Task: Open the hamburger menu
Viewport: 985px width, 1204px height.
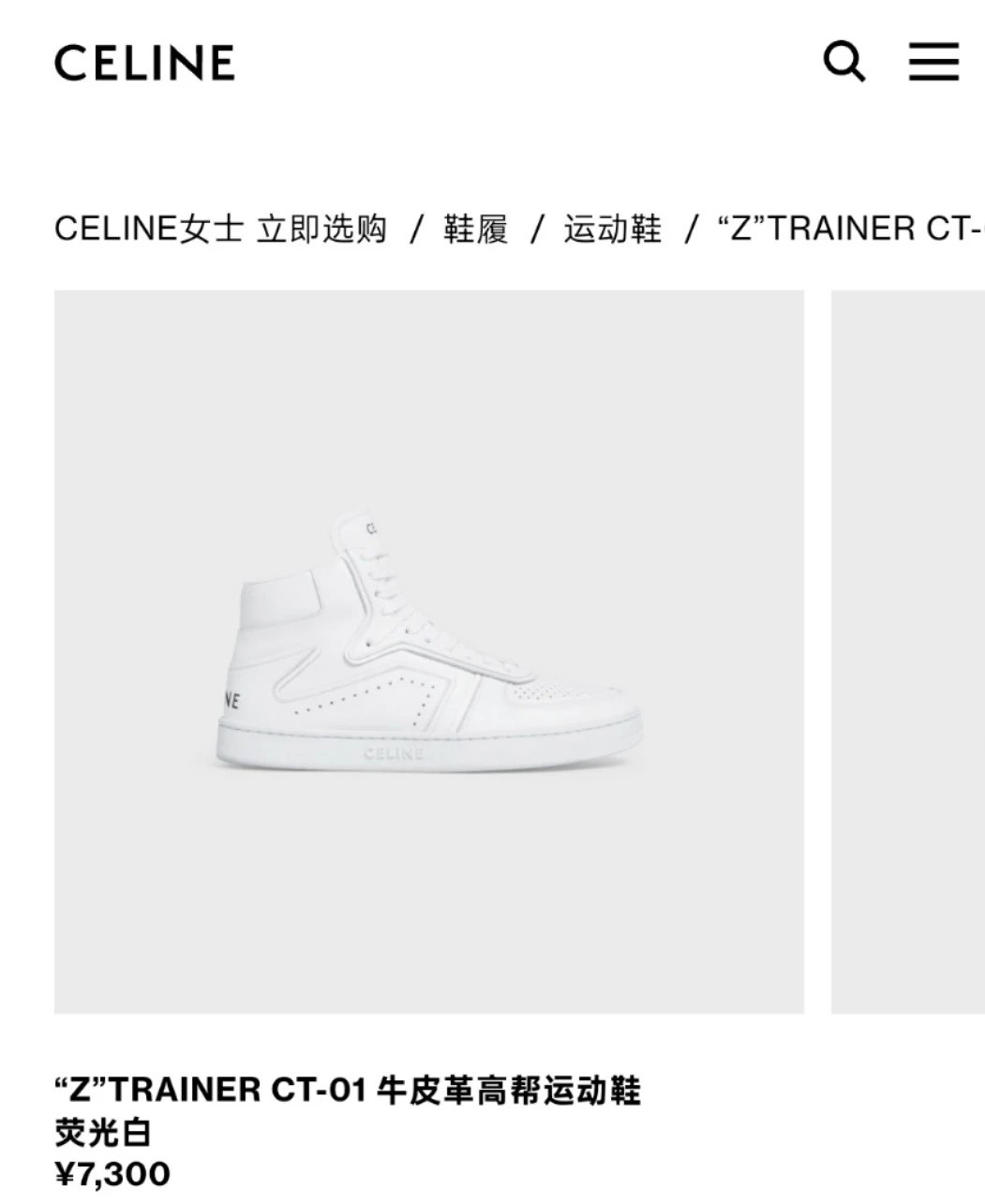Action: (933, 62)
